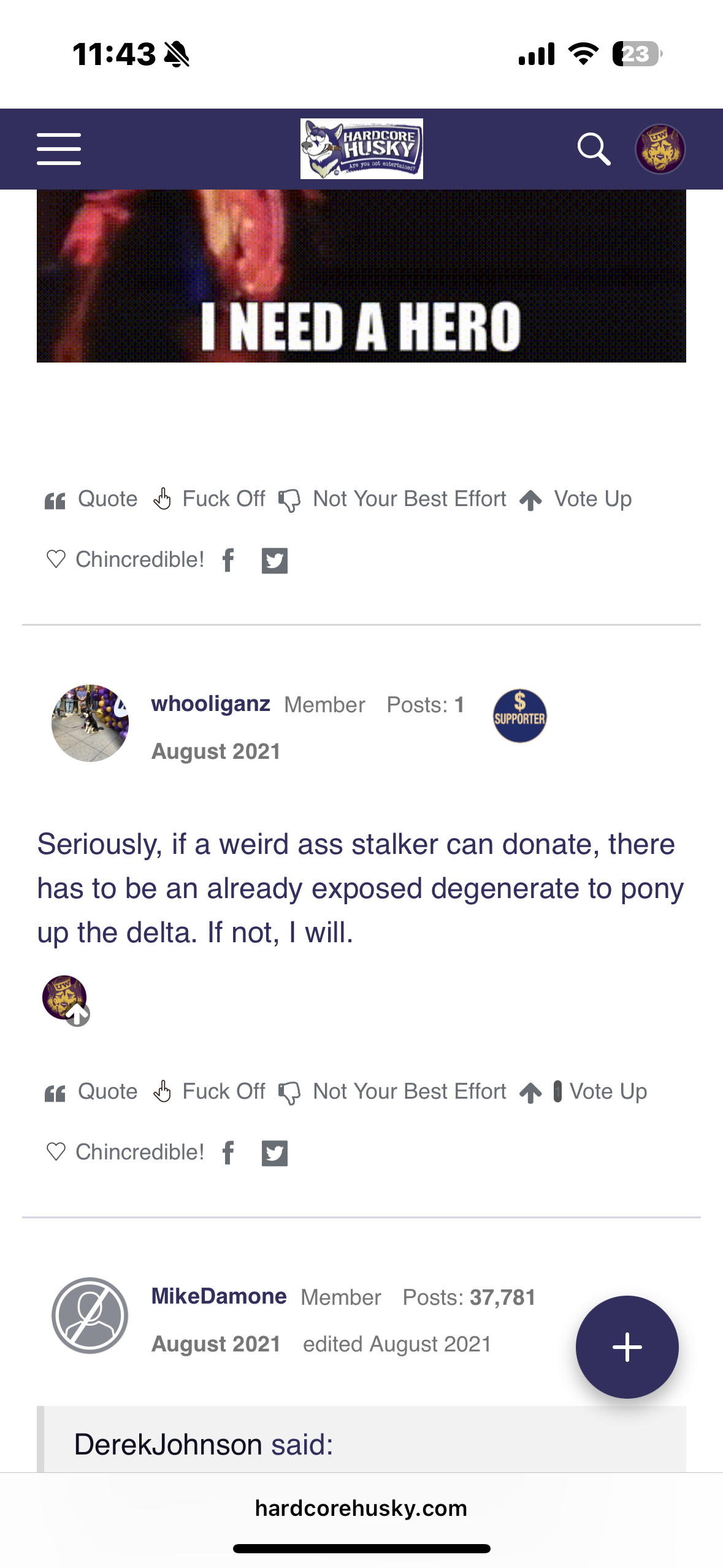Quote whooliganz's post
Viewport: 723px width, 1568px height.
[92, 1091]
